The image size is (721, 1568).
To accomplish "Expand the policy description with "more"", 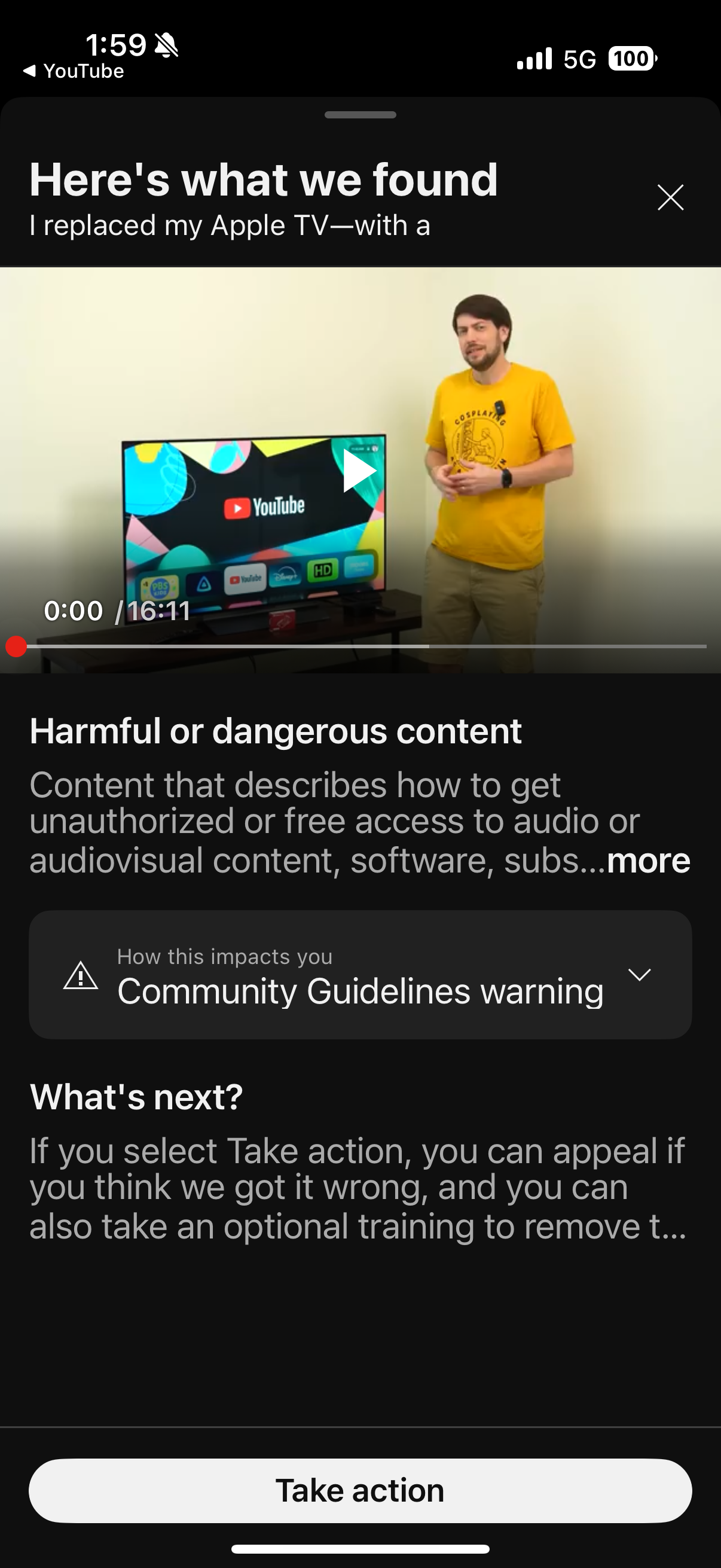I will (x=648, y=860).
